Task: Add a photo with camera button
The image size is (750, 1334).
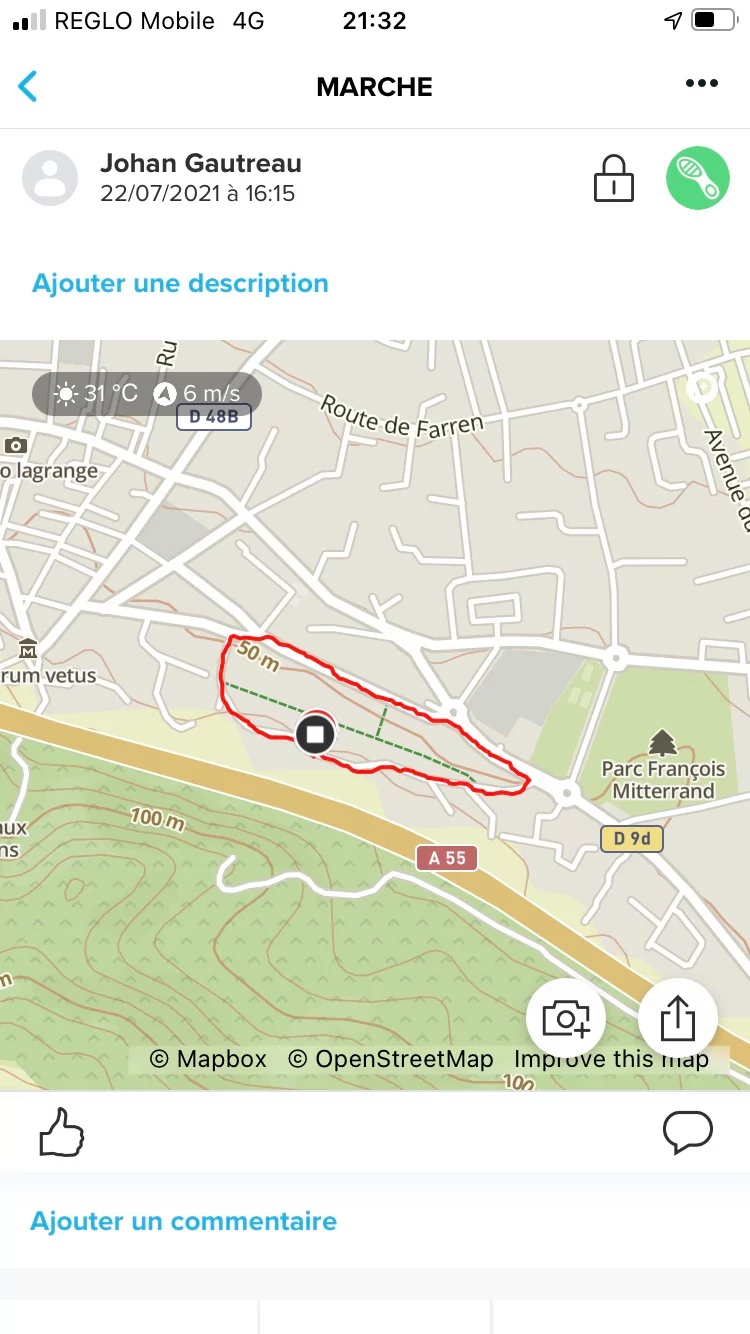Action: (566, 1019)
